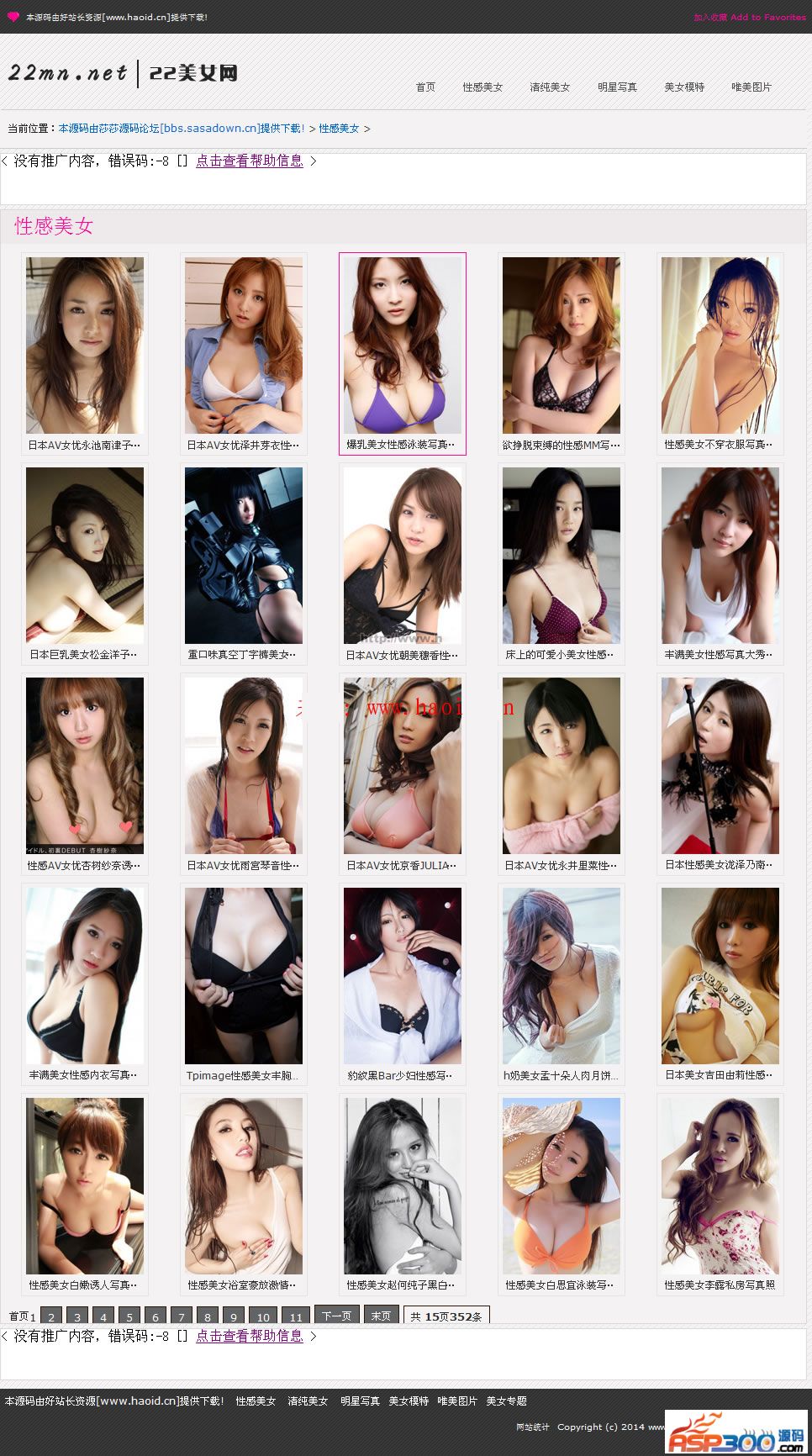Go to page 2 in the pagination
Screen dimensions: 812x1456
click(x=51, y=1316)
